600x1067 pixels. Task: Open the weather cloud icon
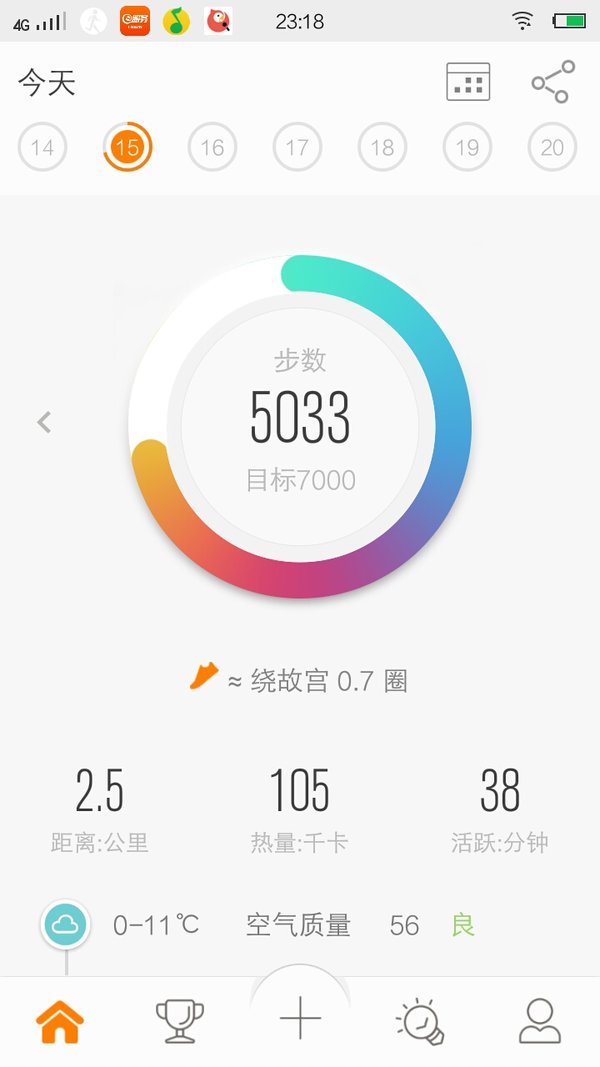click(65, 924)
